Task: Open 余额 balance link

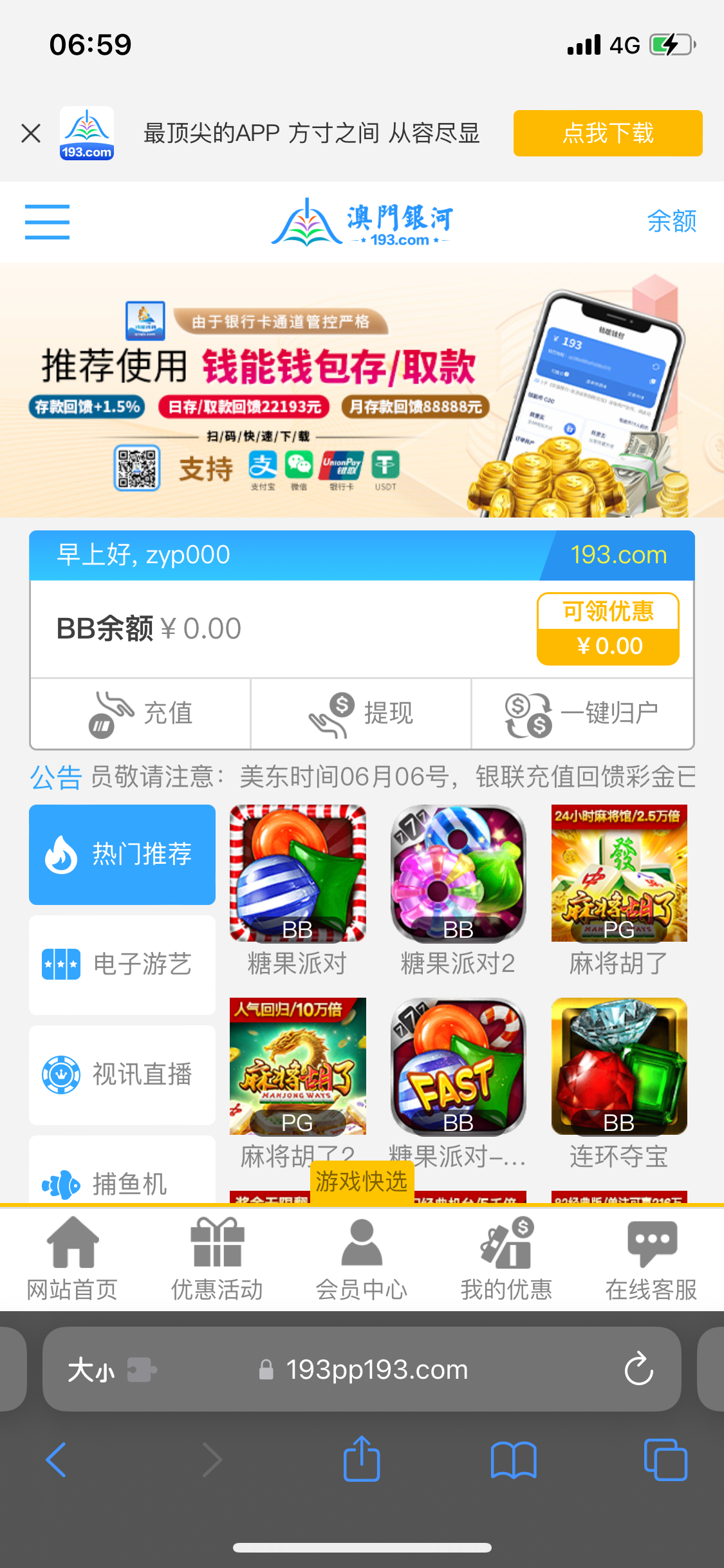Action: pyautogui.click(x=671, y=221)
